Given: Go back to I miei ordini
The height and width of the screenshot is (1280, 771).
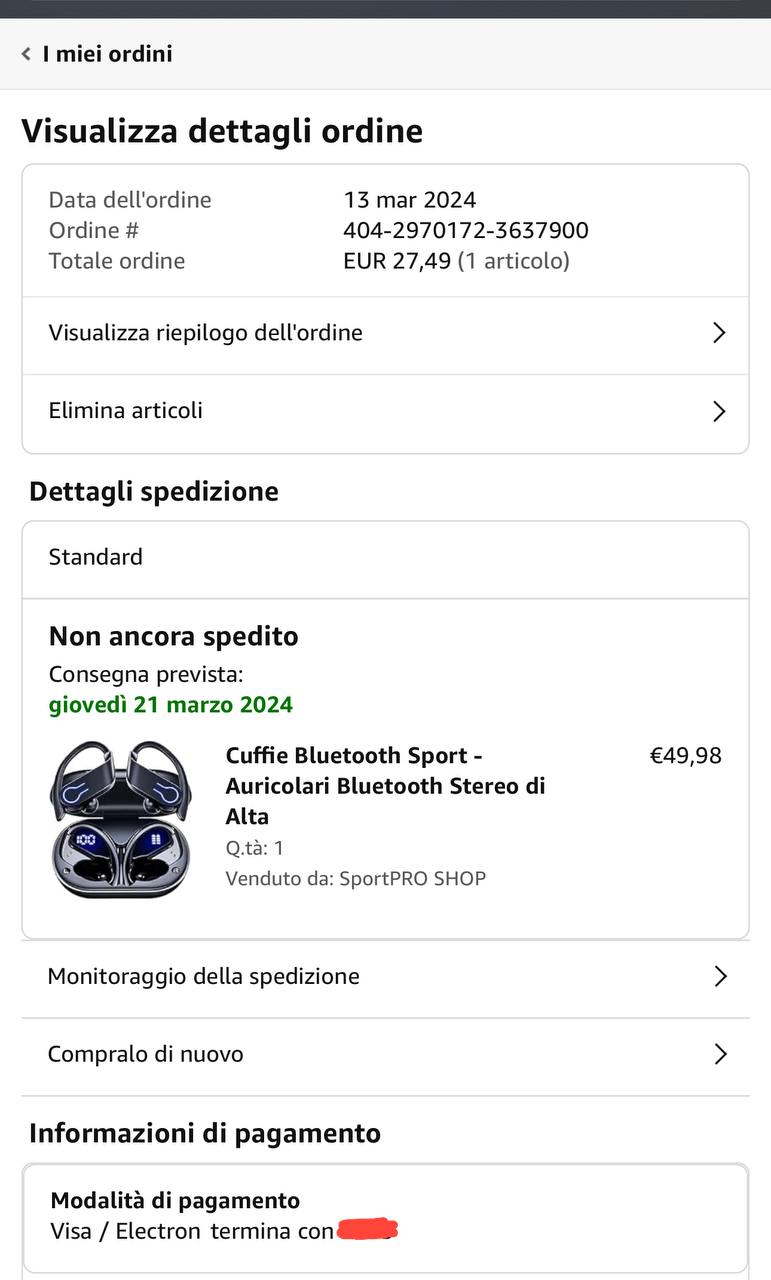Looking at the screenshot, I should pyautogui.click(x=96, y=54).
